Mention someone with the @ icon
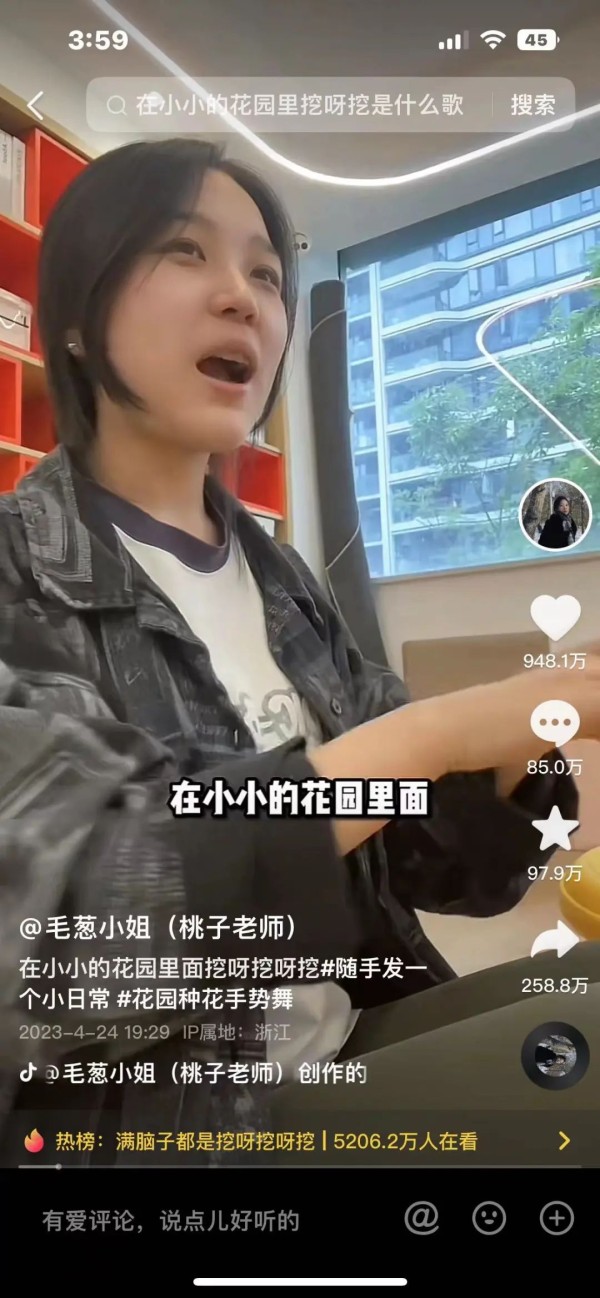This screenshot has width=600, height=1298. pyautogui.click(x=422, y=1218)
